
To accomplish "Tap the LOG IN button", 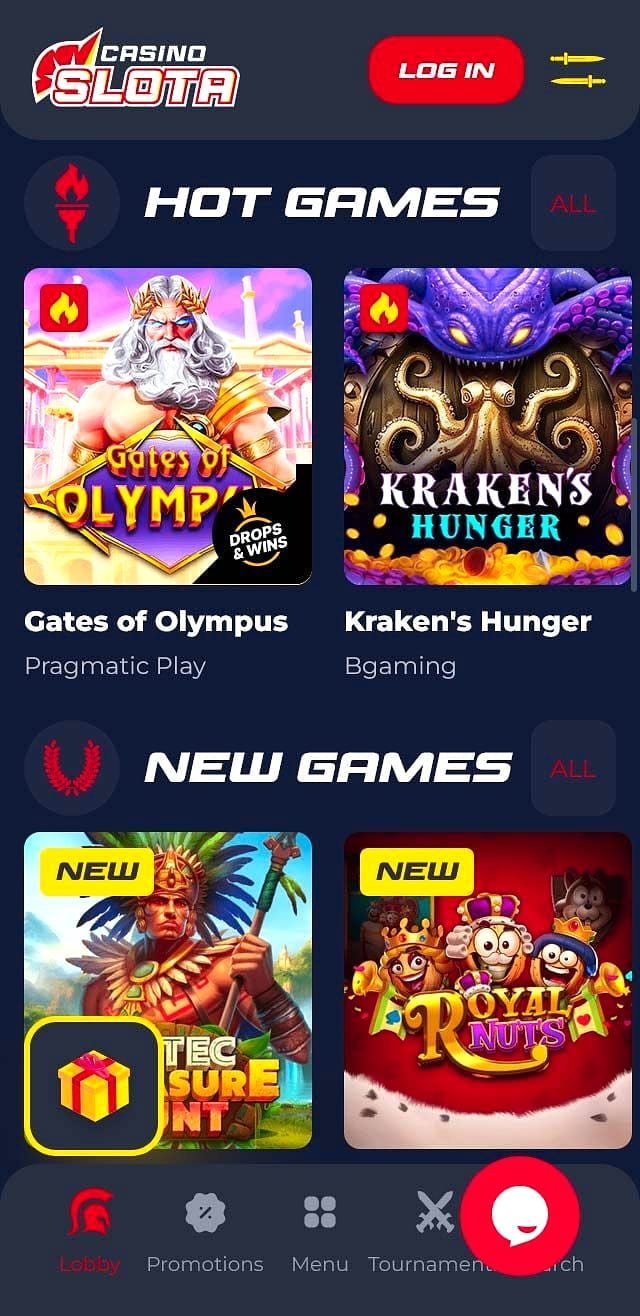I will [x=446, y=70].
